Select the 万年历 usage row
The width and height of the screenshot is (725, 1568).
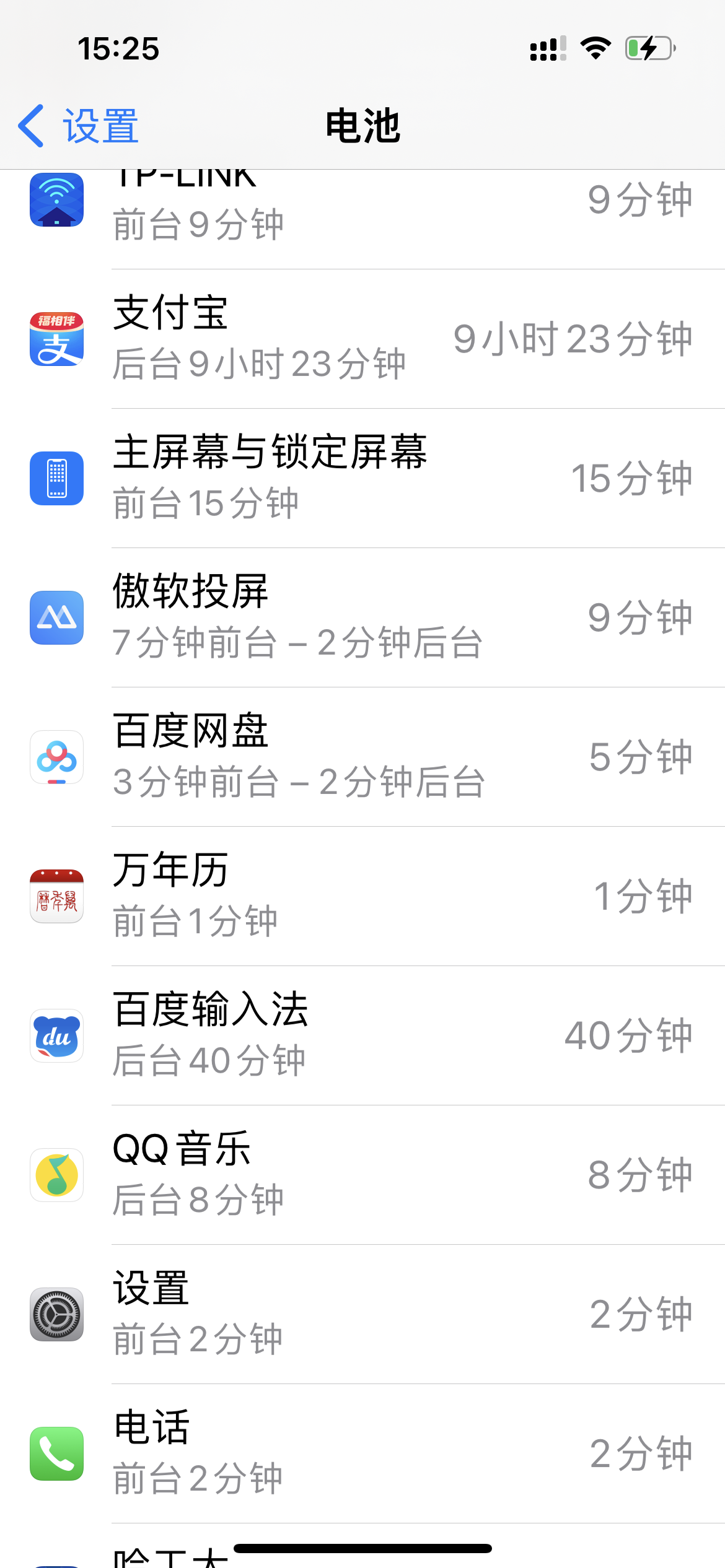click(362, 896)
